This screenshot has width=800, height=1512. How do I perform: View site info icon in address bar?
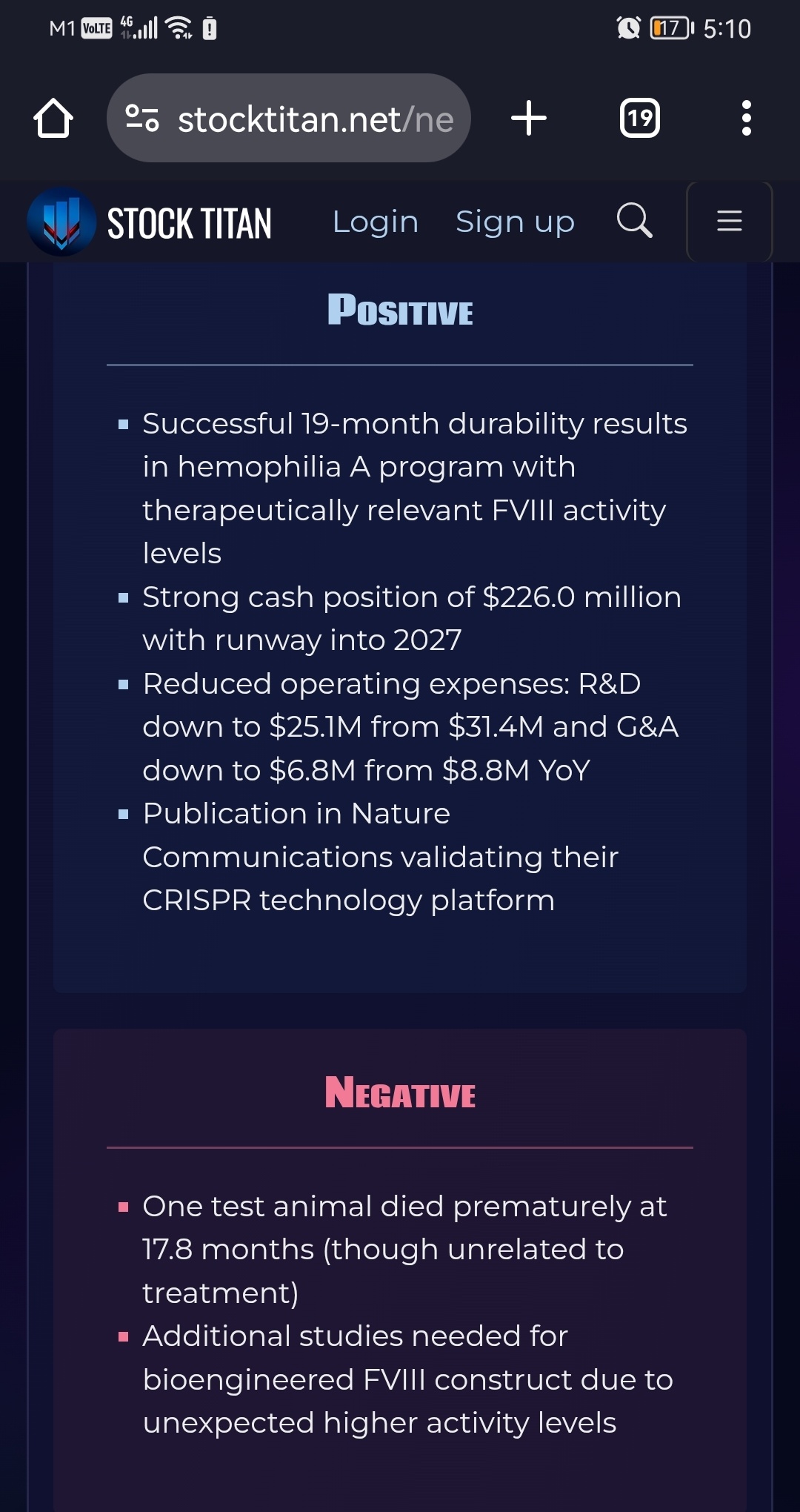(142, 118)
